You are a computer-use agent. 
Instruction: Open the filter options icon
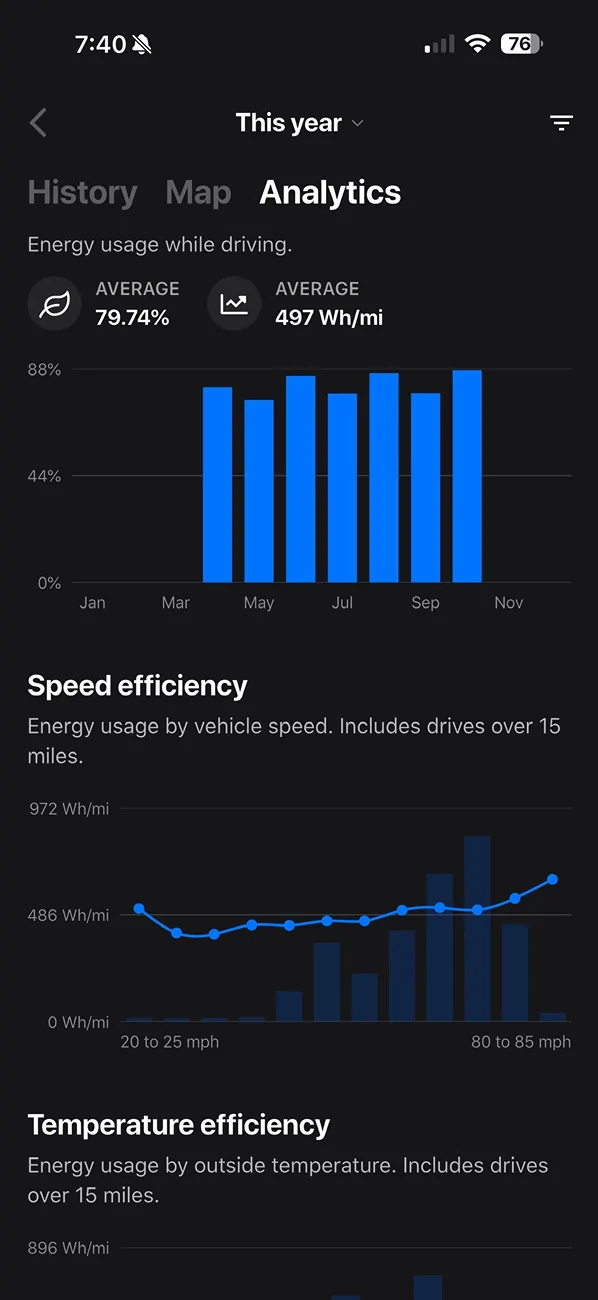click(561, 123)
